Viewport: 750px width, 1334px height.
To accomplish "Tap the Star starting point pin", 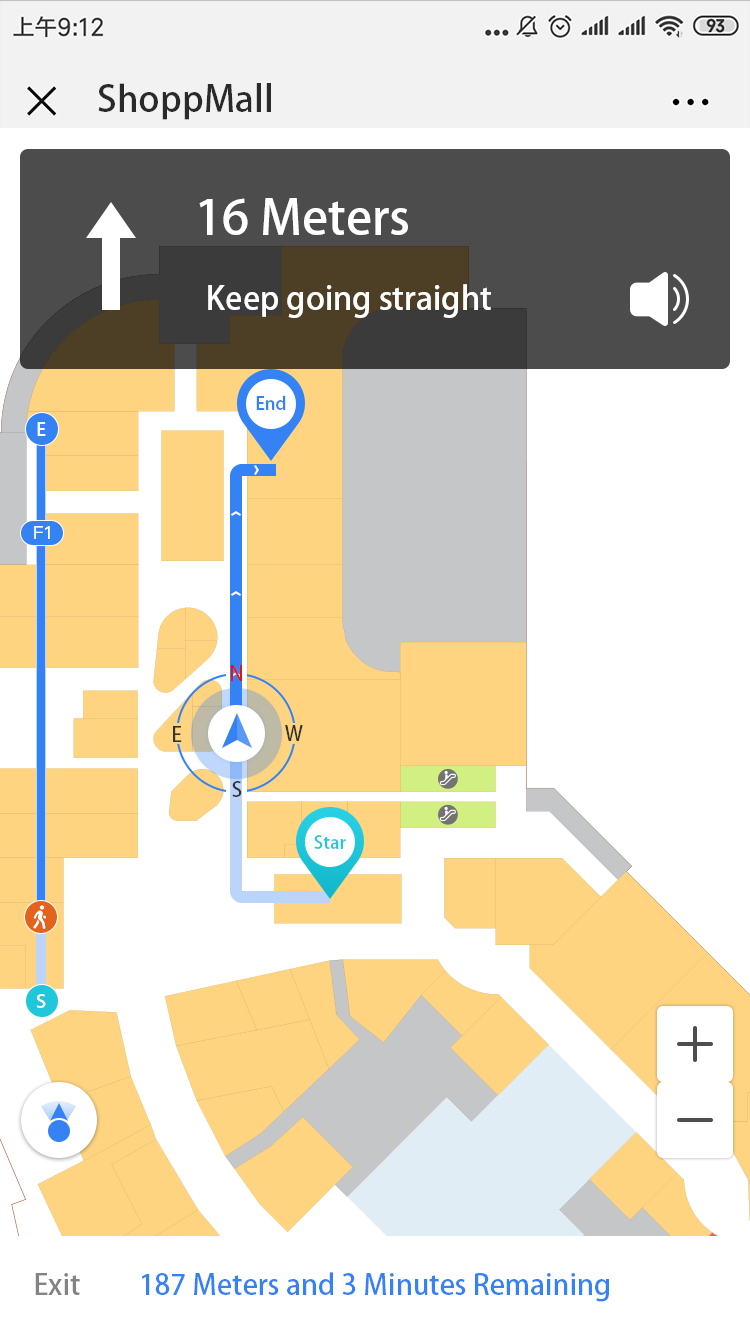I will pos(330,845).
